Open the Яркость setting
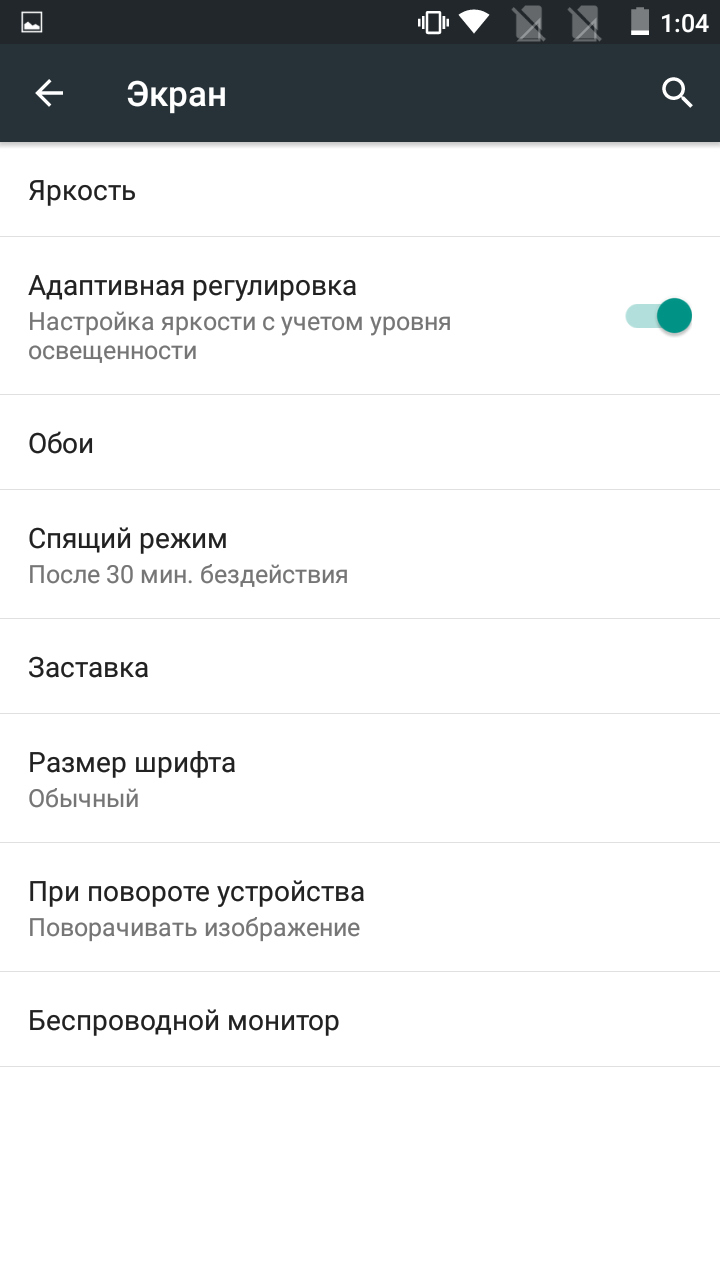720x1280 pixels. click(x=360, y=190)
